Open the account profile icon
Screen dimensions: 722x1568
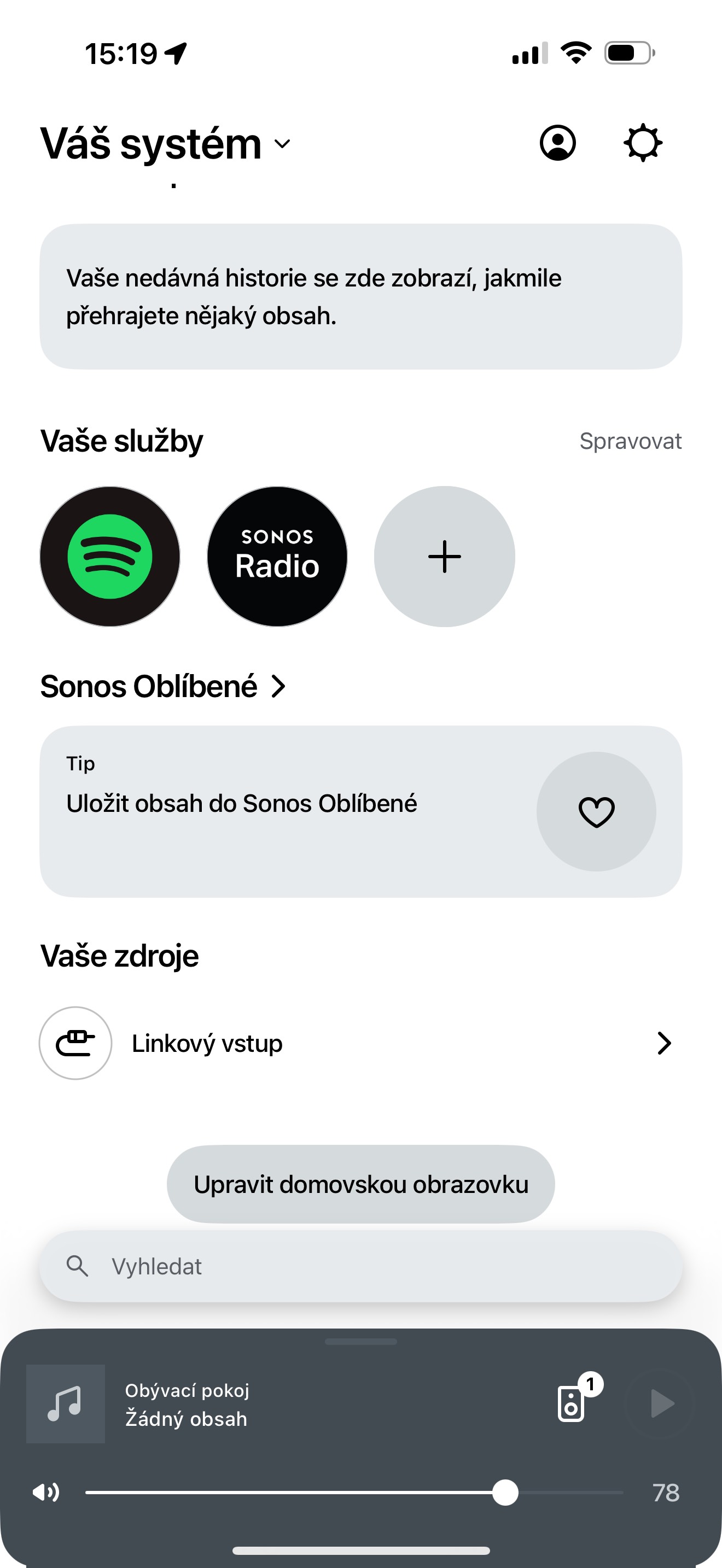[557, 144]
